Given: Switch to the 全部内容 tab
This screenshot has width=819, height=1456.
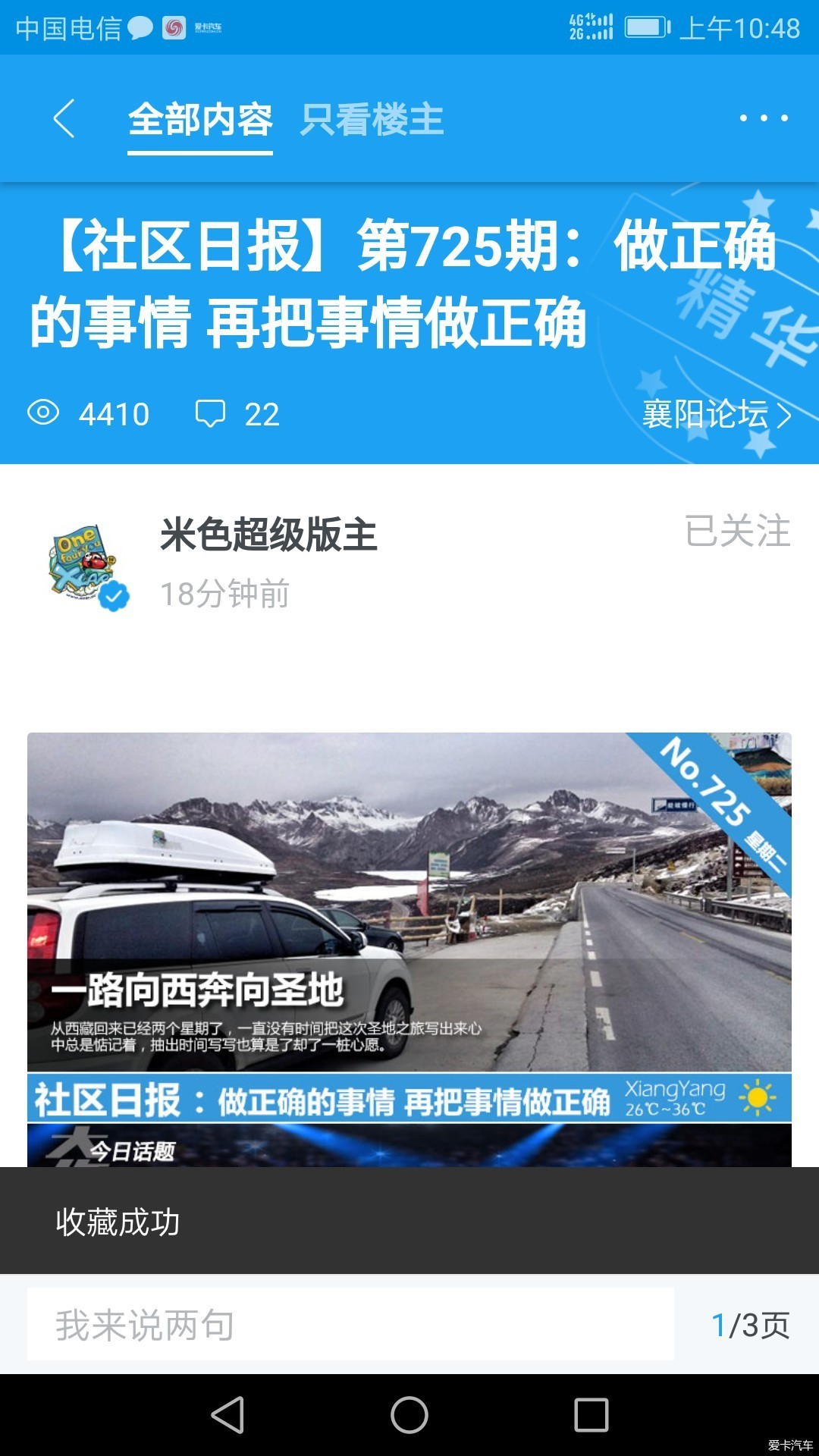Looking at the screenshot, I should [200, 120].
